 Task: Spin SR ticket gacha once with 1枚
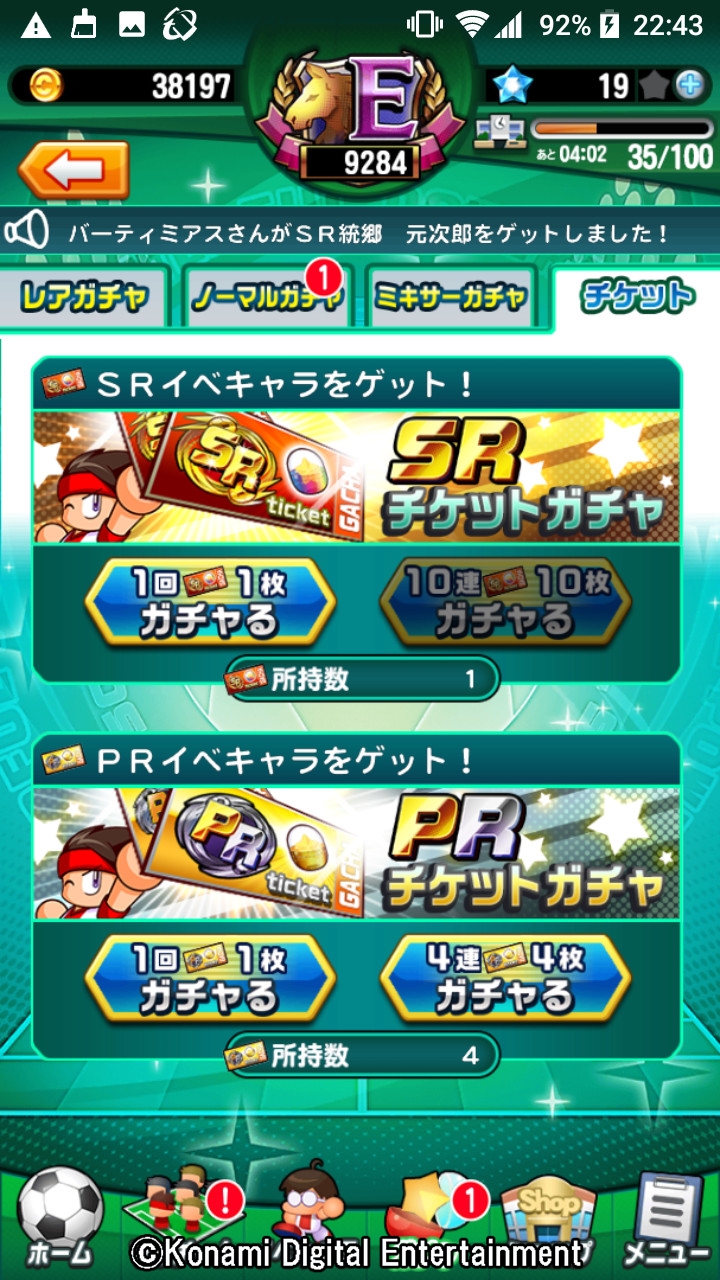click(x=209, y=603)
